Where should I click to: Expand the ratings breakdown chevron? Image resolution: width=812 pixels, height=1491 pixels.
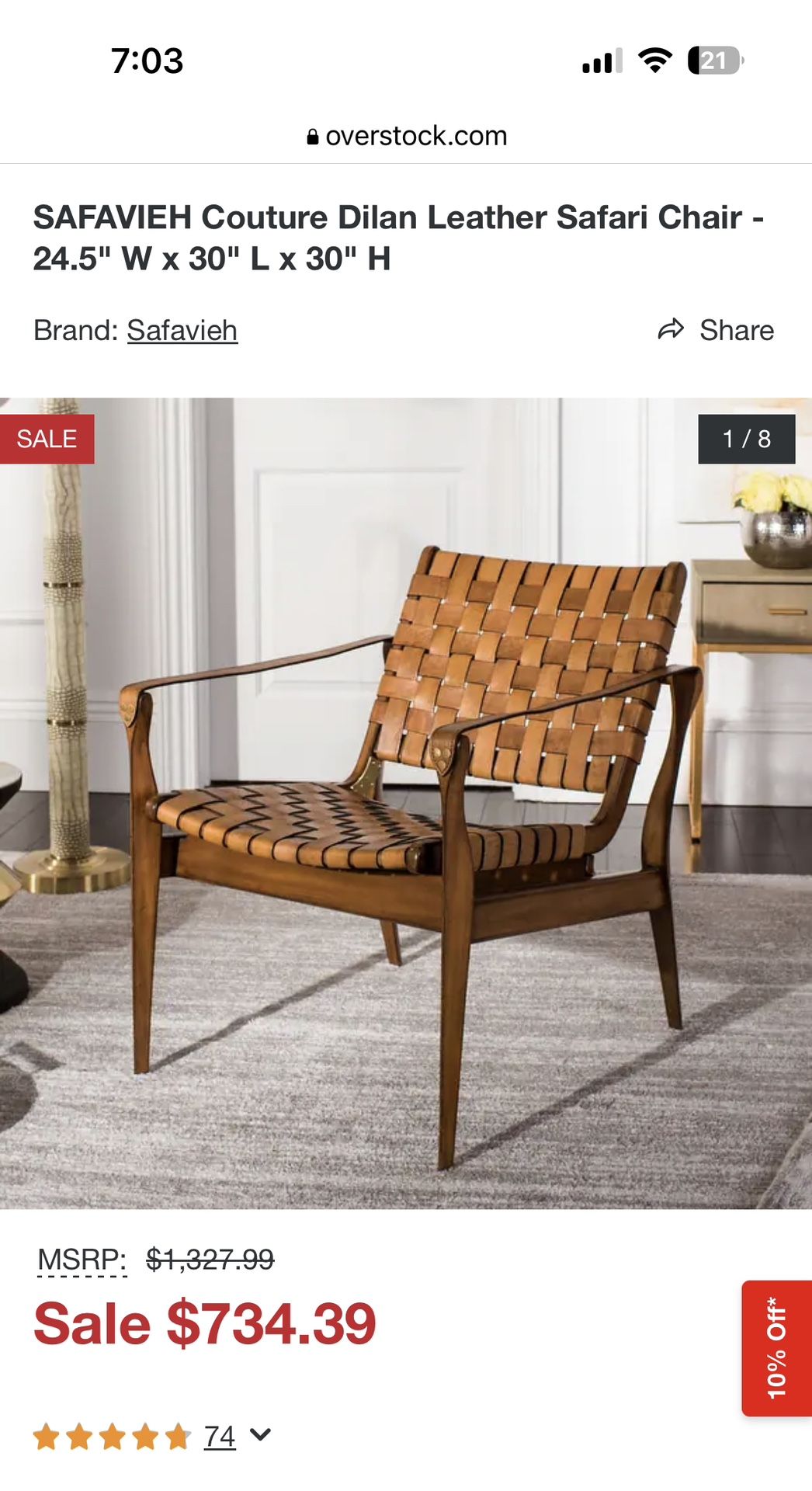click(261, 1435)
